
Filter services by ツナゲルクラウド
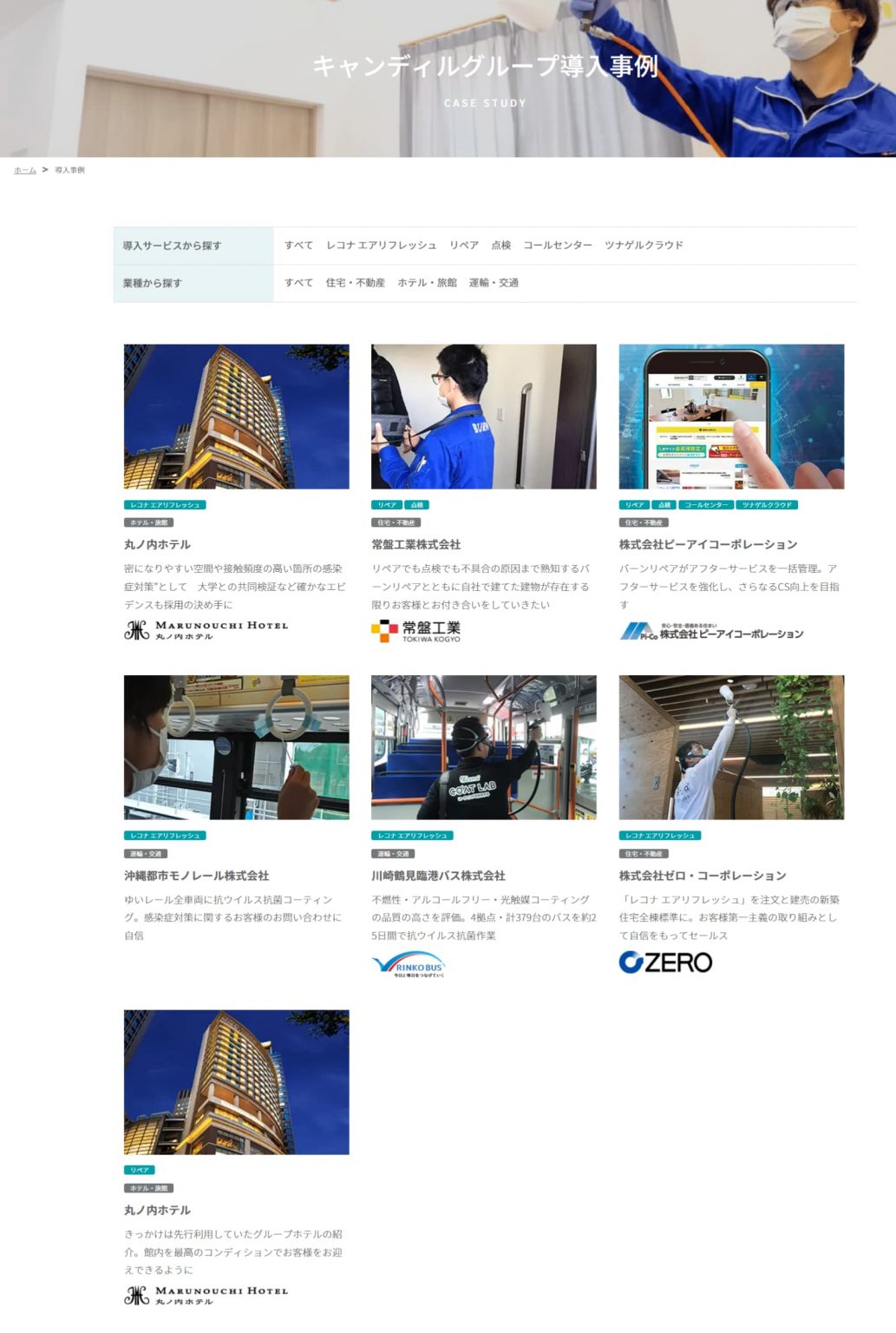(x=644, y=246)
